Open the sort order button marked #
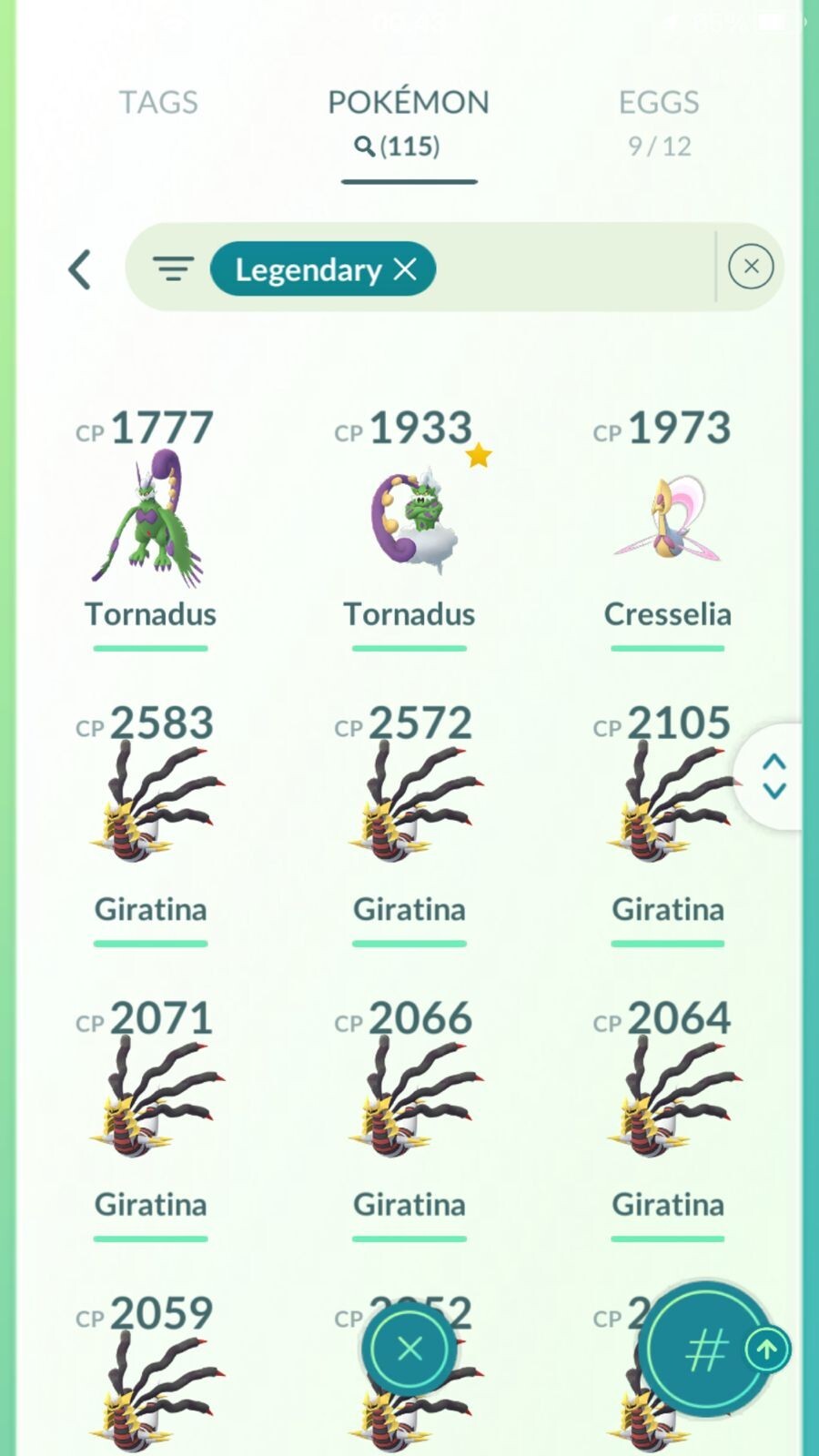The width and height of the screenshot is (819, 1456). pos(705,1350)
